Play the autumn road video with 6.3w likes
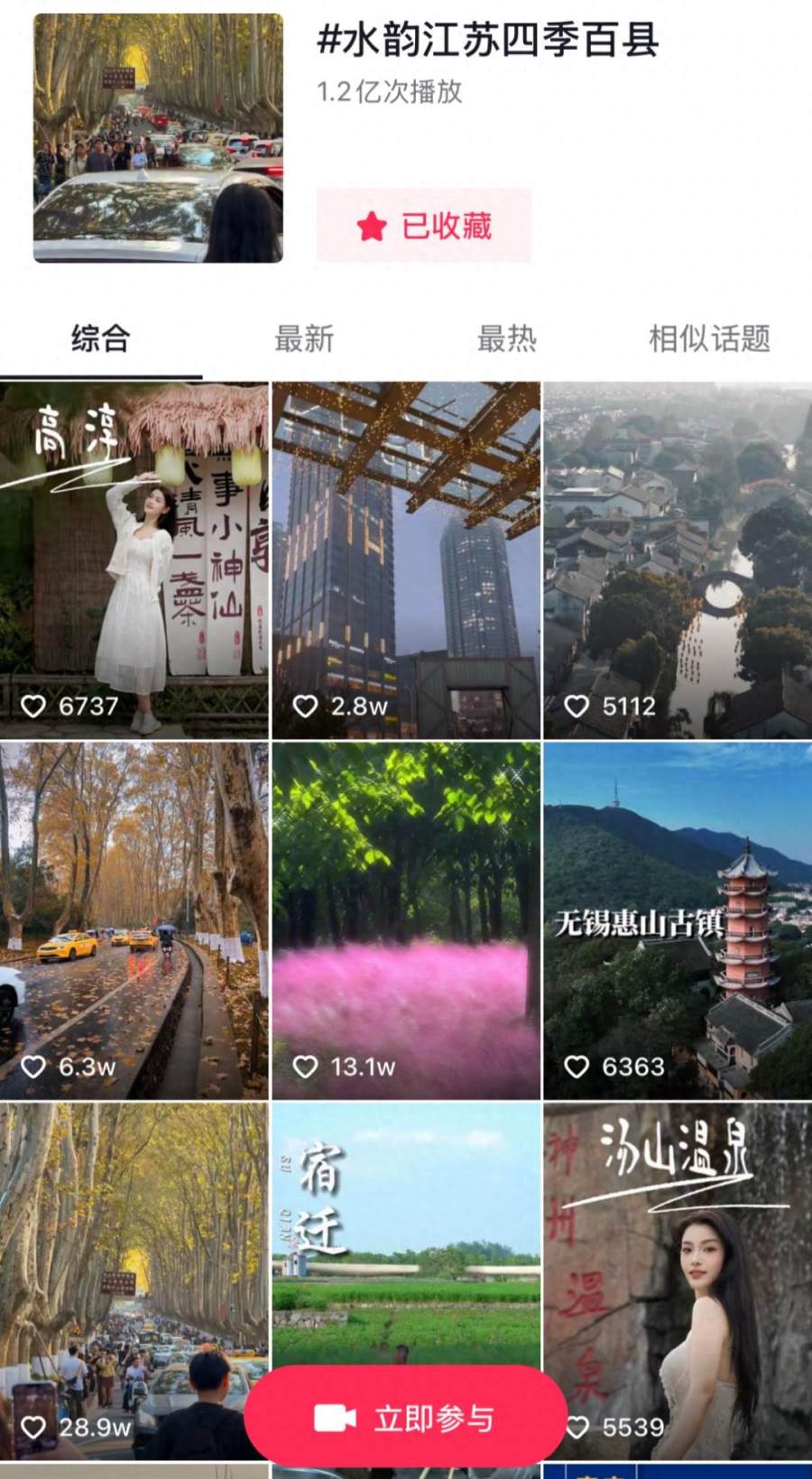The image size is (812, 1479). pos(134,920)
